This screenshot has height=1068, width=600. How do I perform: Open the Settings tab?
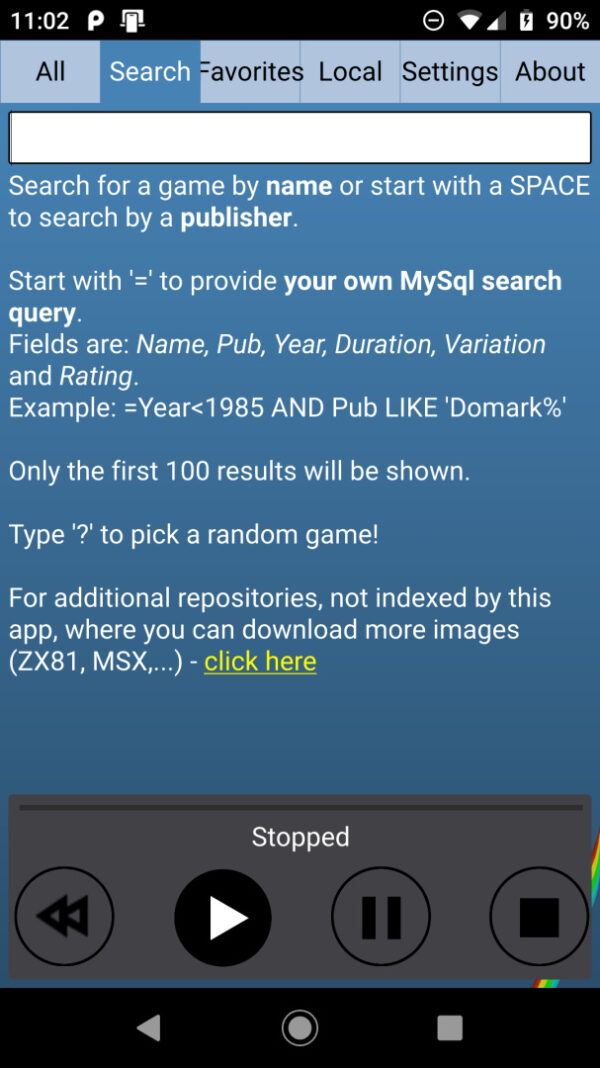coord(450,72)
